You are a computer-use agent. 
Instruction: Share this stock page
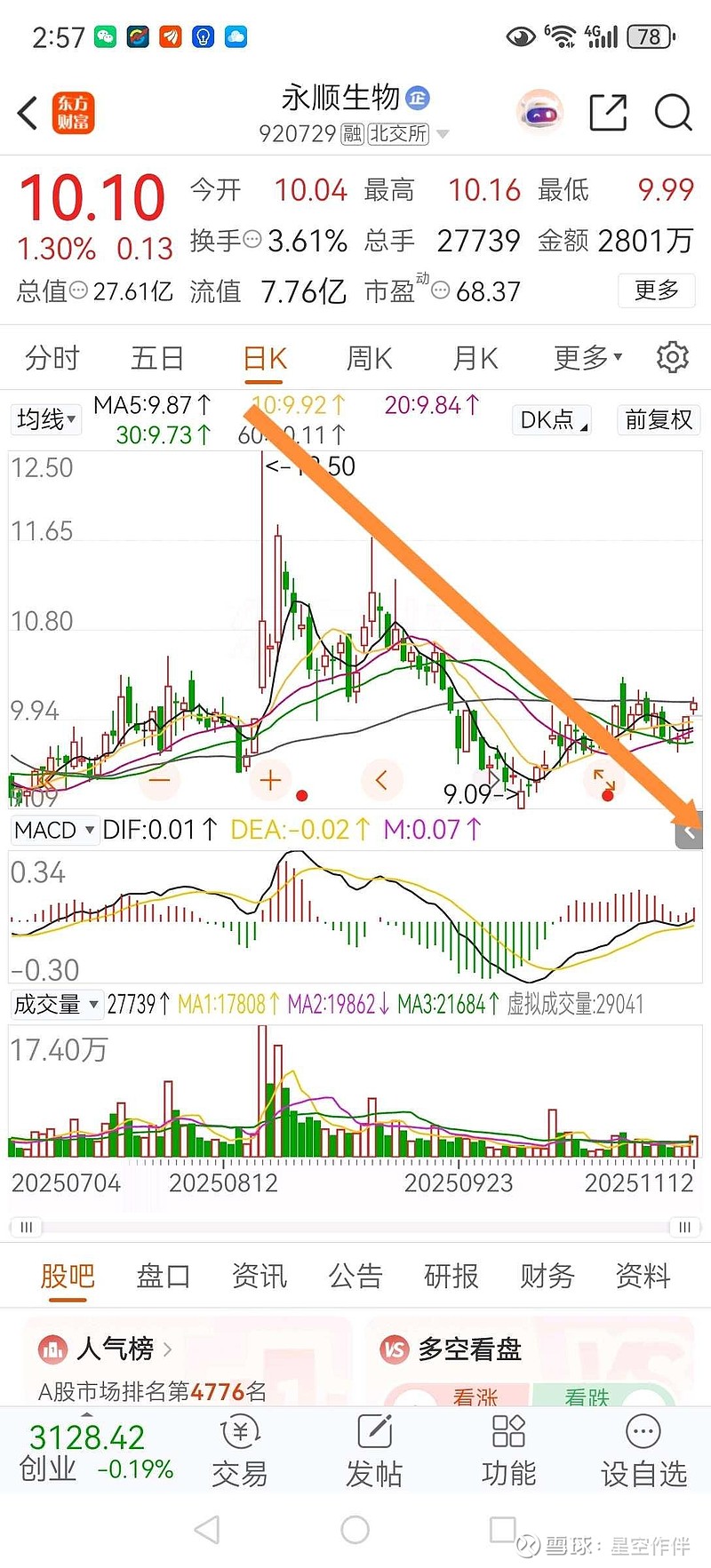[x=608, y=113]
